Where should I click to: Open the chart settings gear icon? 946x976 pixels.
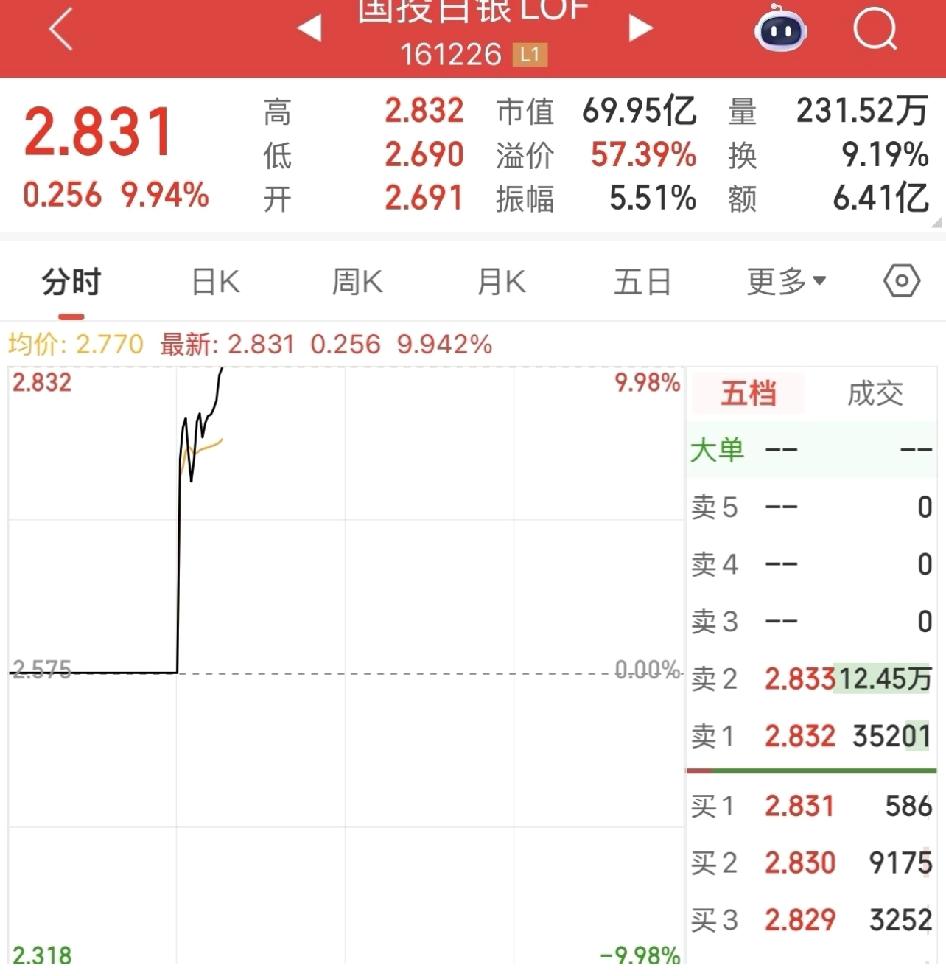899,282
